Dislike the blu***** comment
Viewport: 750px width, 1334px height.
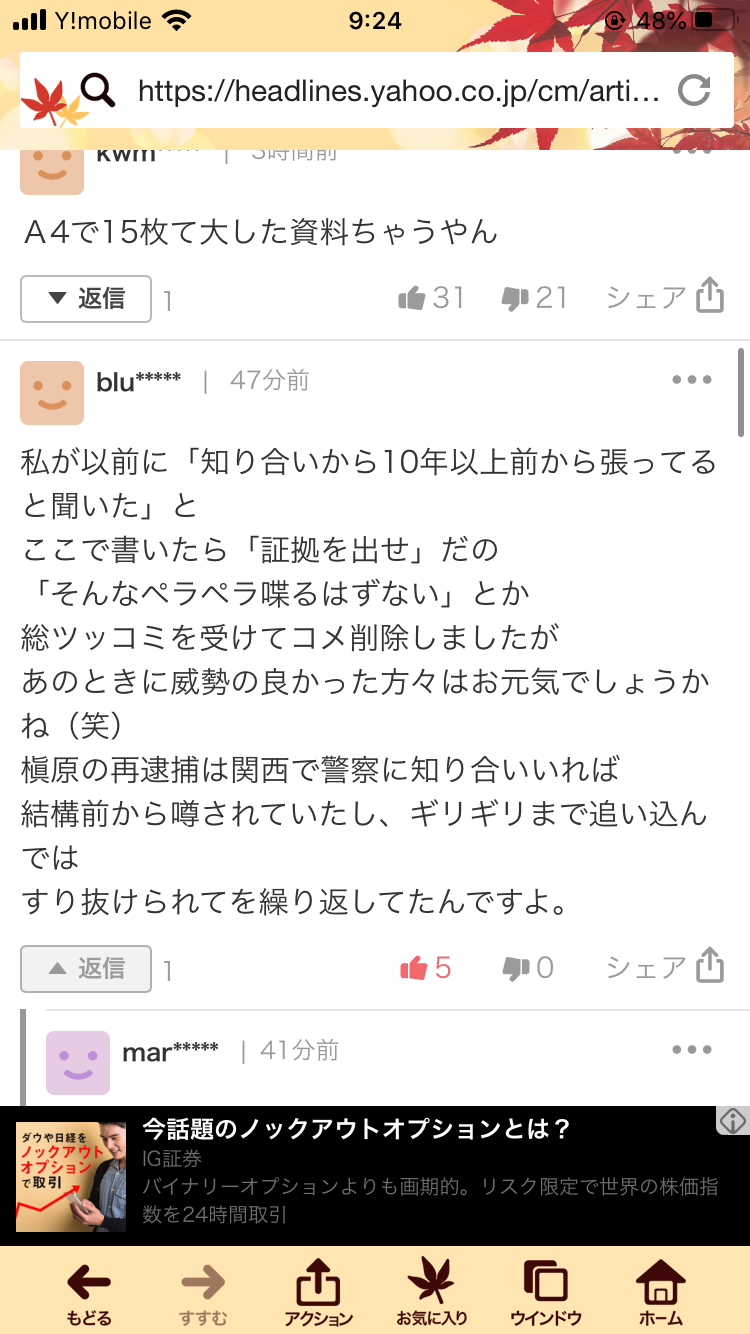point(528,968)
